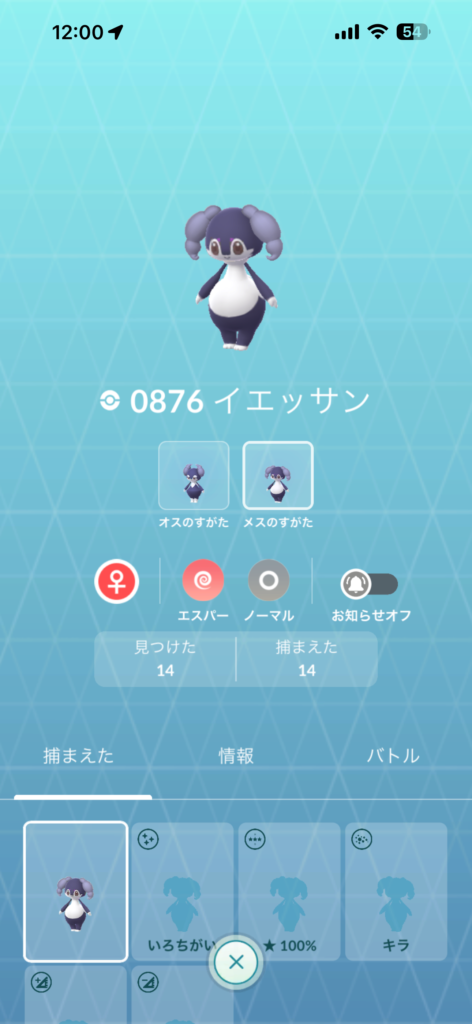Open the 捕まえた tab
The image size is (472, 1024).
click(78, 756)
